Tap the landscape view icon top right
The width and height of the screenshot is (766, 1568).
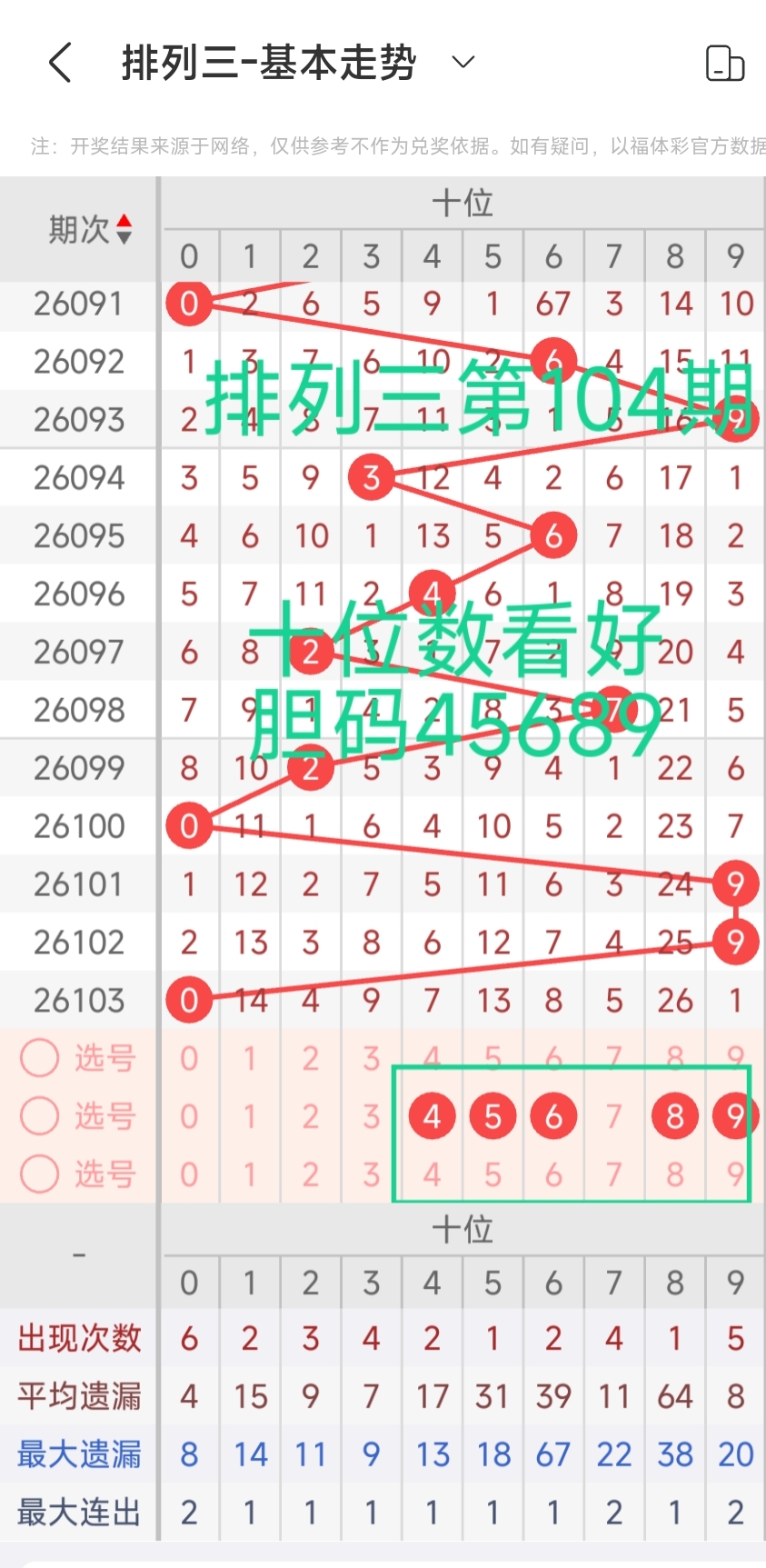tap(725, 62)
